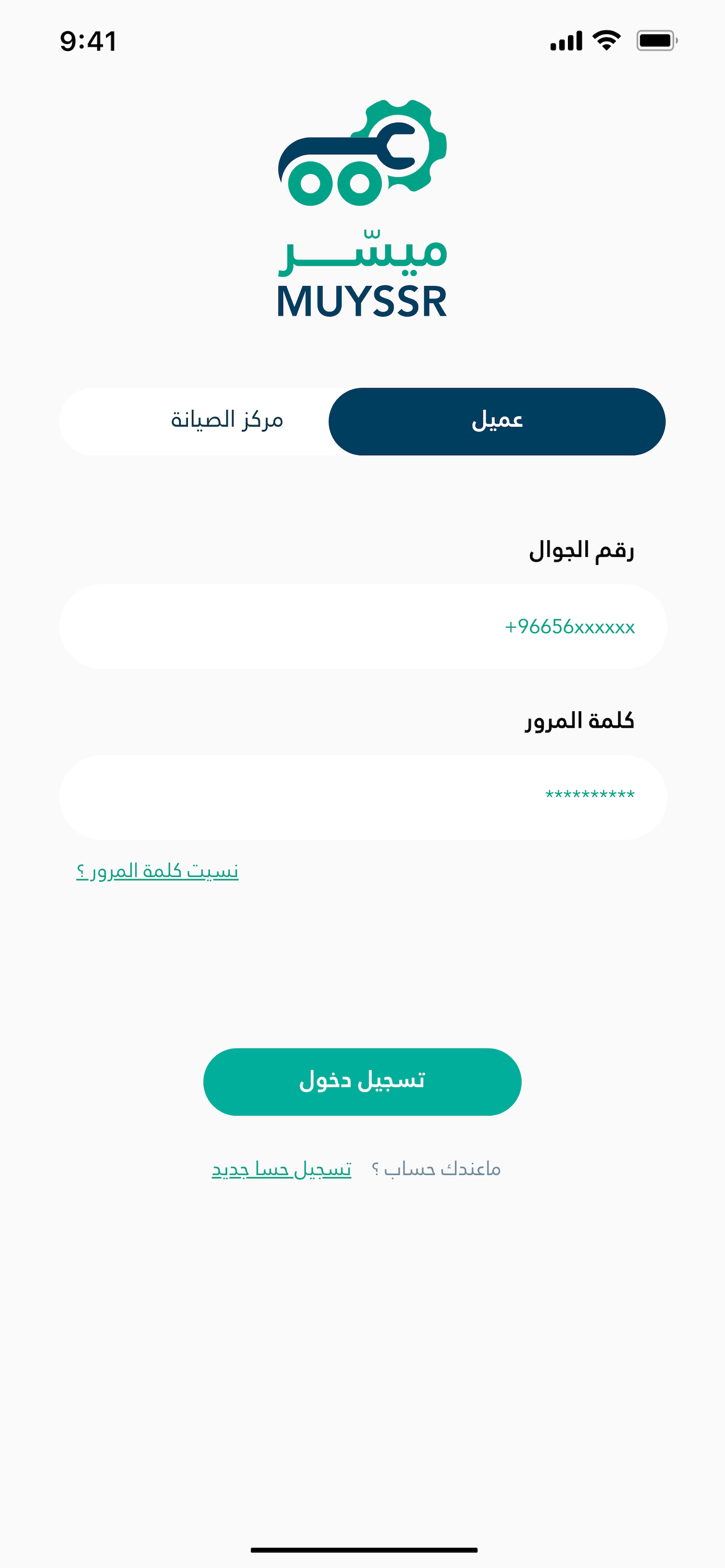Tap the تسجيل دخول login button
Image resolution: width=725 pixels, height=1568 pixels.
(x=362, y=1081)
